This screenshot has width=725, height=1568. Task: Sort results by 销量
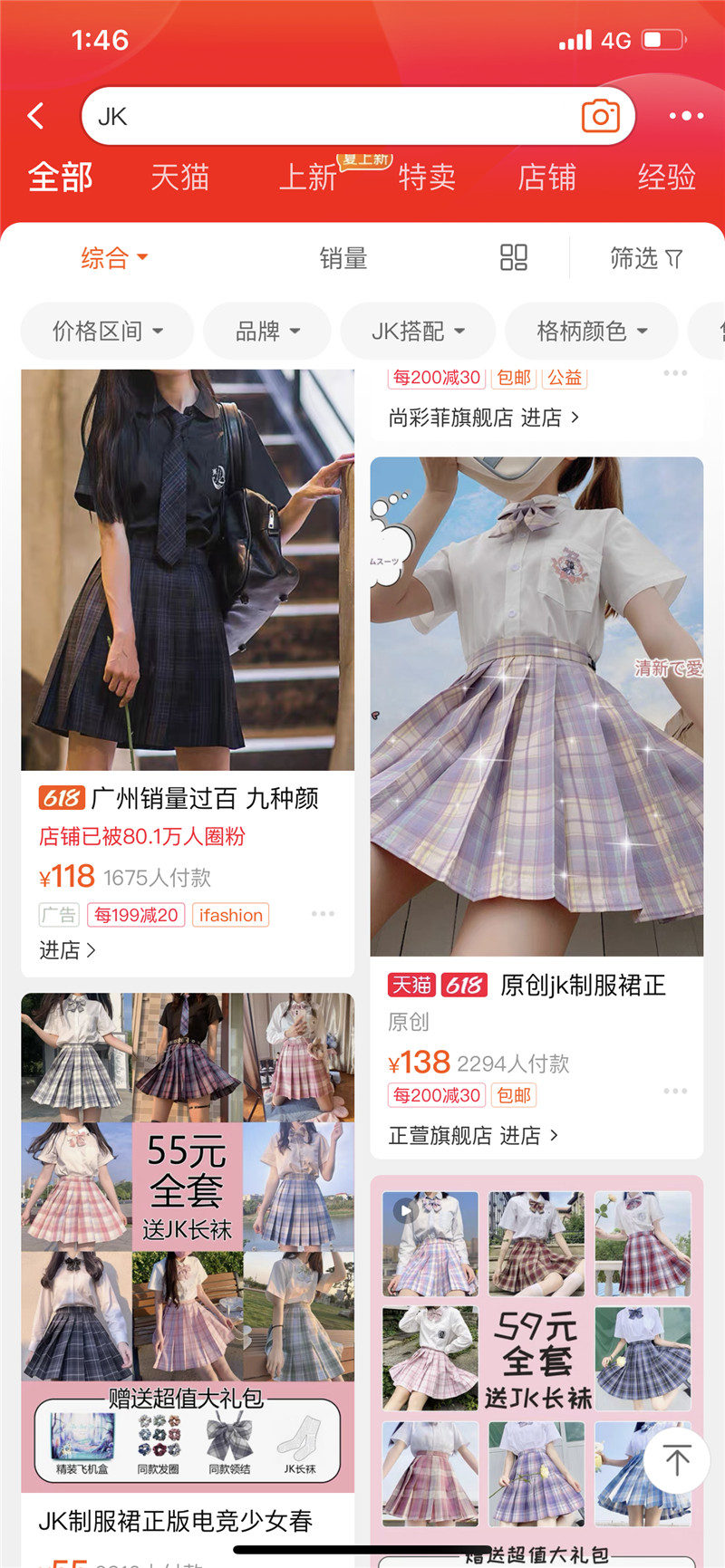click(343, 258)
